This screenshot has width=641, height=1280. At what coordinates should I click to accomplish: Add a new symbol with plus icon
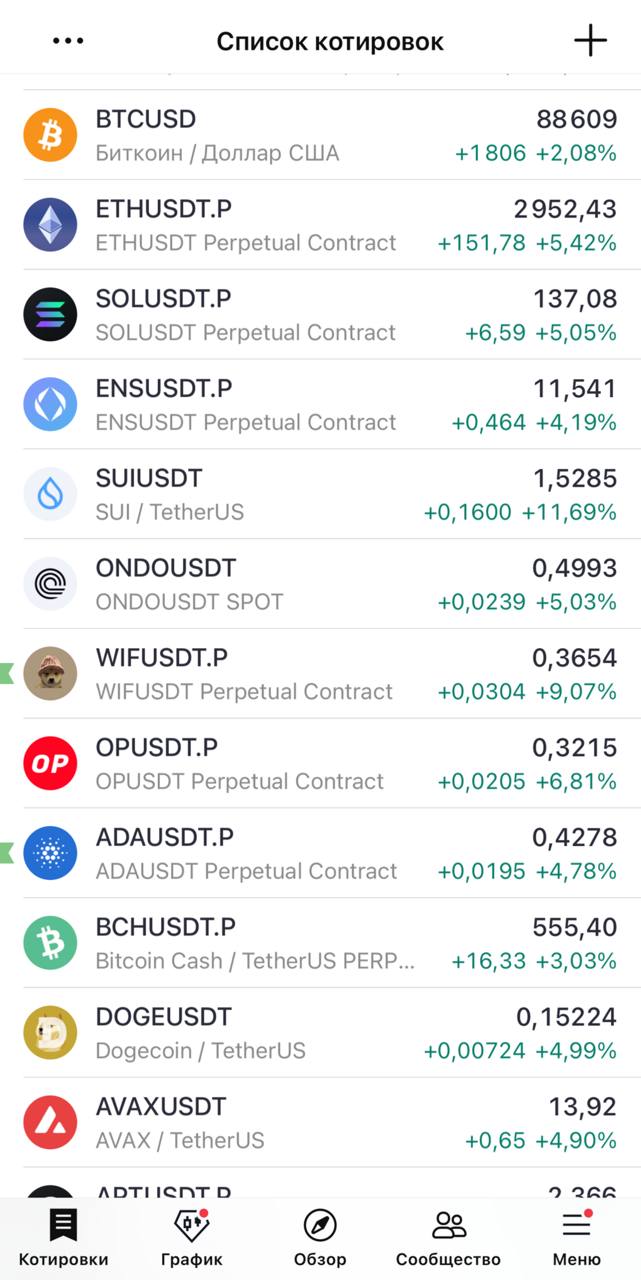pyautogui.click(x=590, y=41)
